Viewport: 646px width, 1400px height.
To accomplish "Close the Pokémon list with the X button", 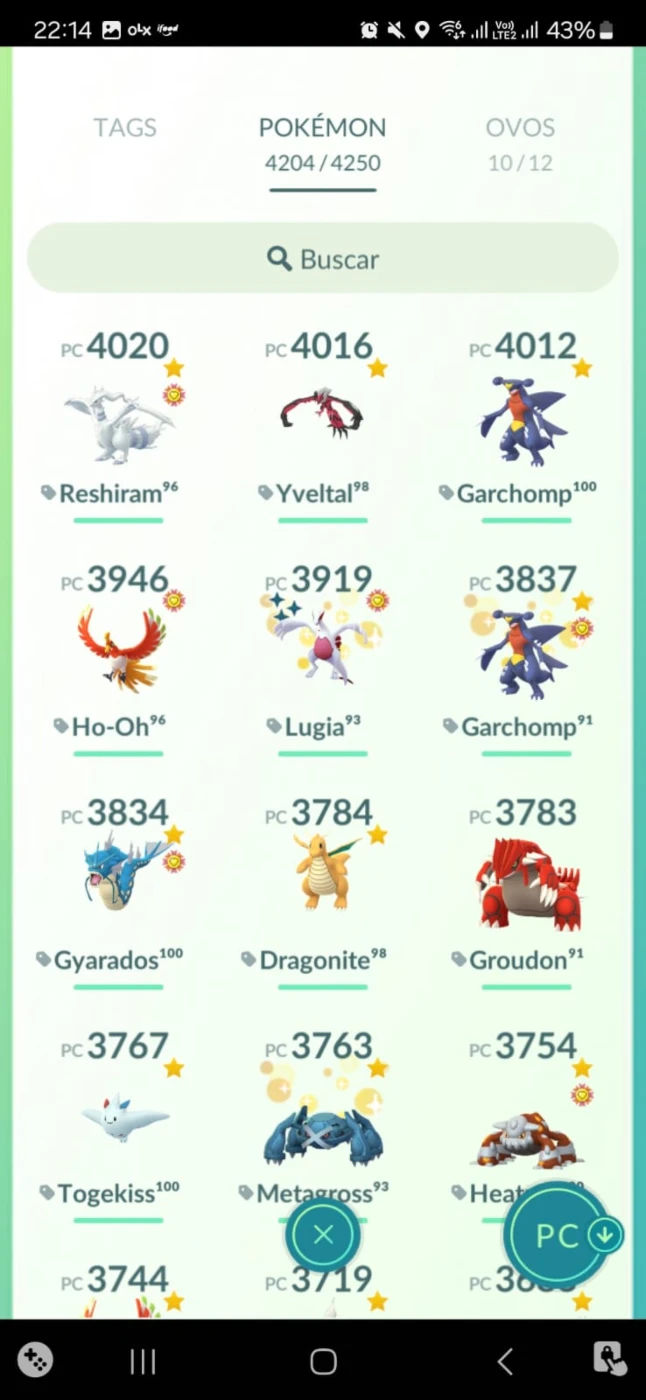I will point(323,1235).
